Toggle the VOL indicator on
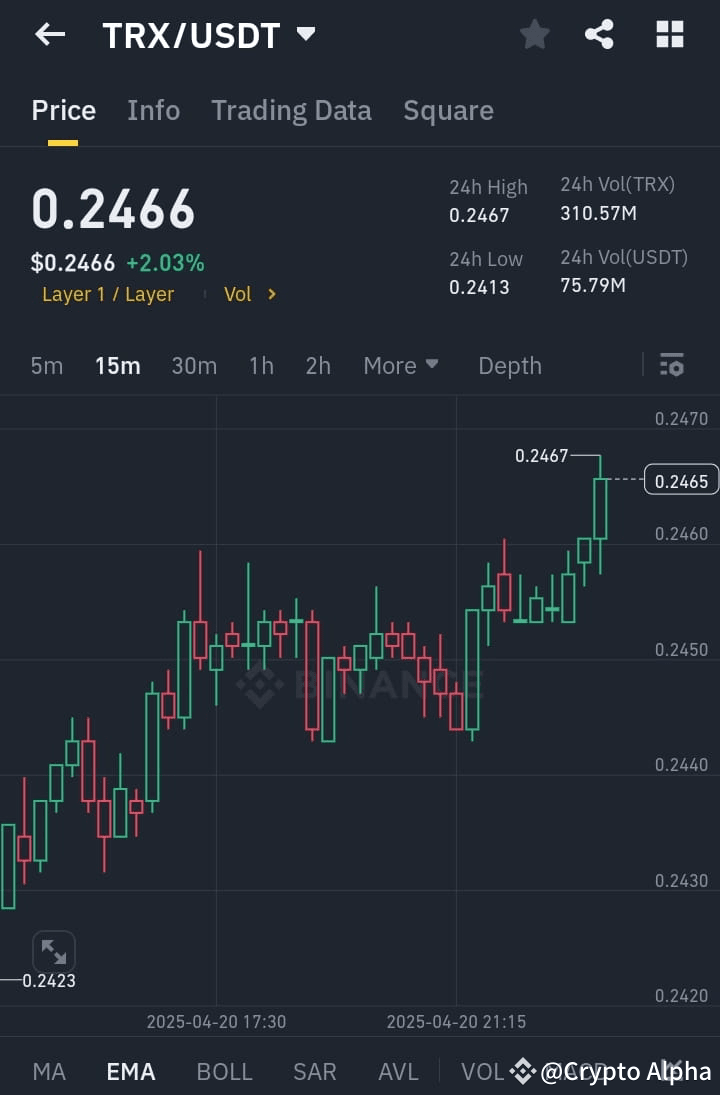The image size is (720, 1095). (482, 1071)
